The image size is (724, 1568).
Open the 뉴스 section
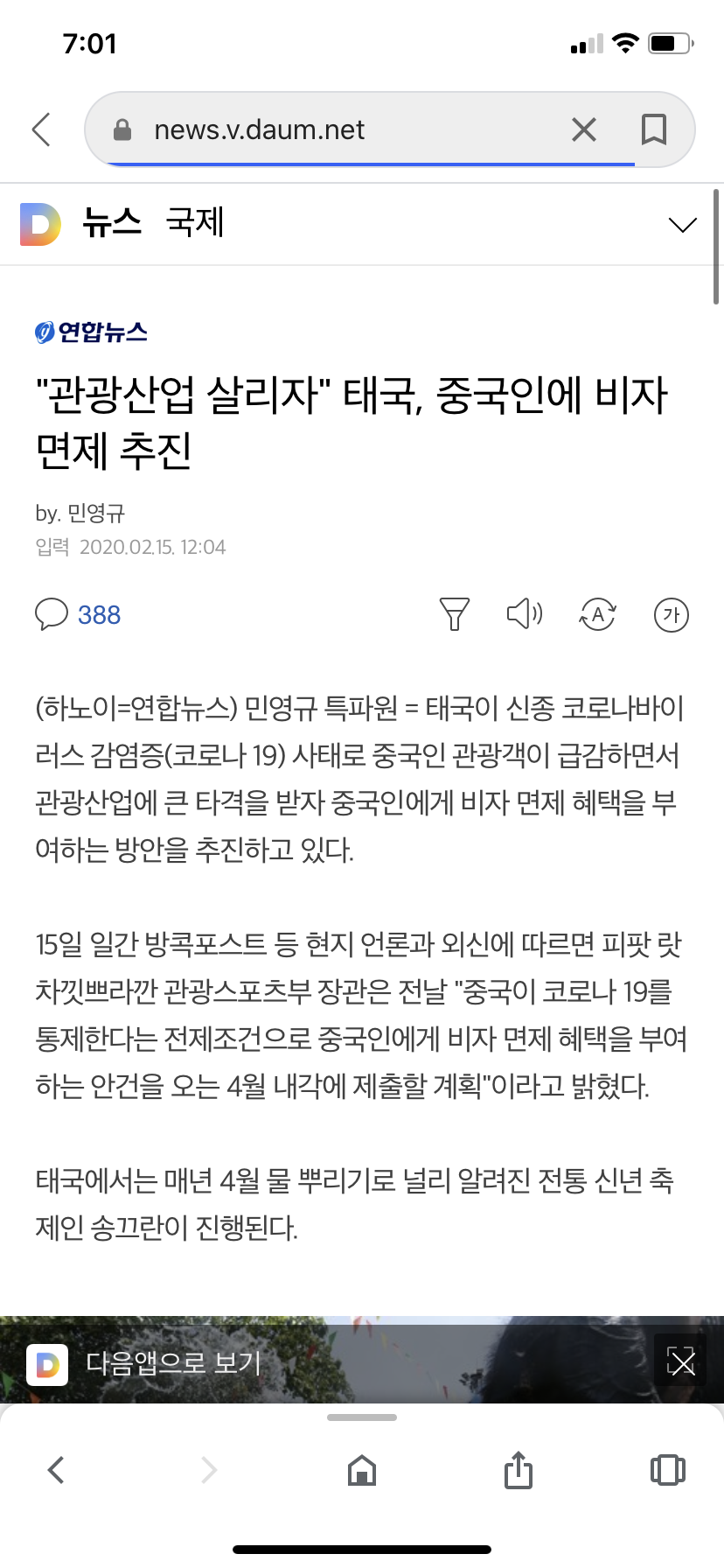coord(111,222)
